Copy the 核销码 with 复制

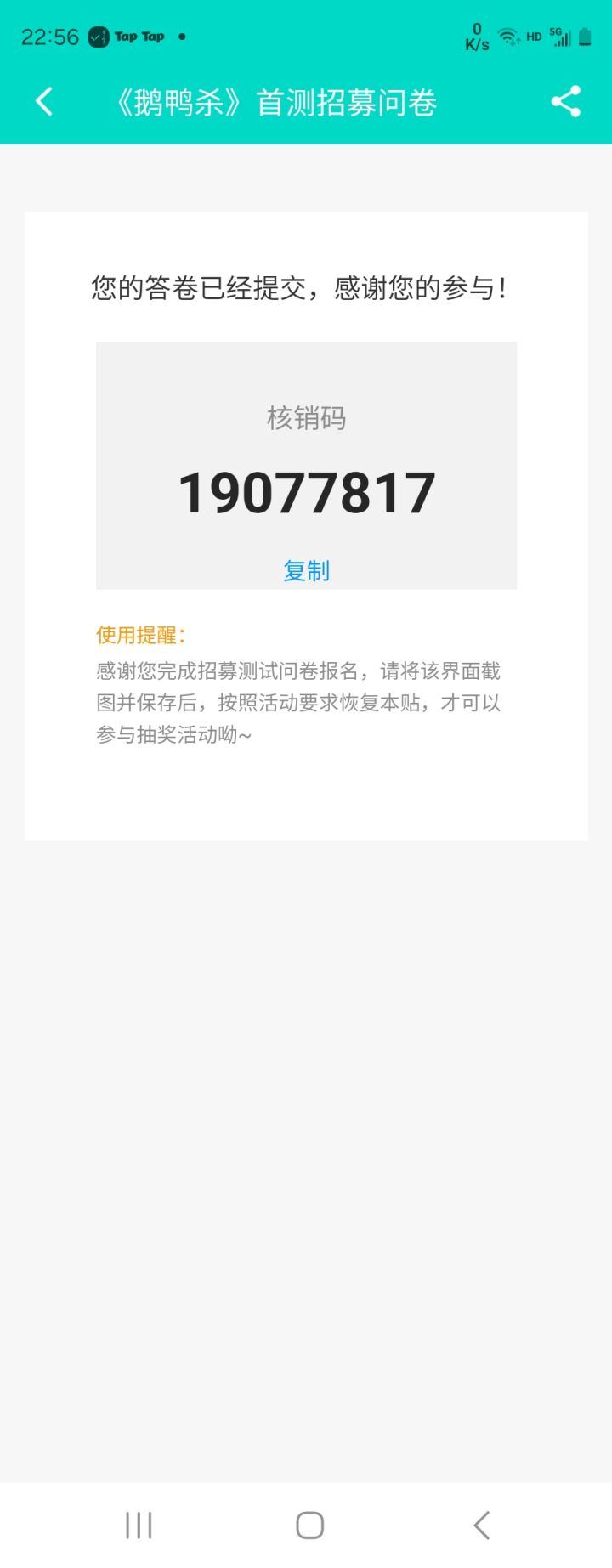306,570
